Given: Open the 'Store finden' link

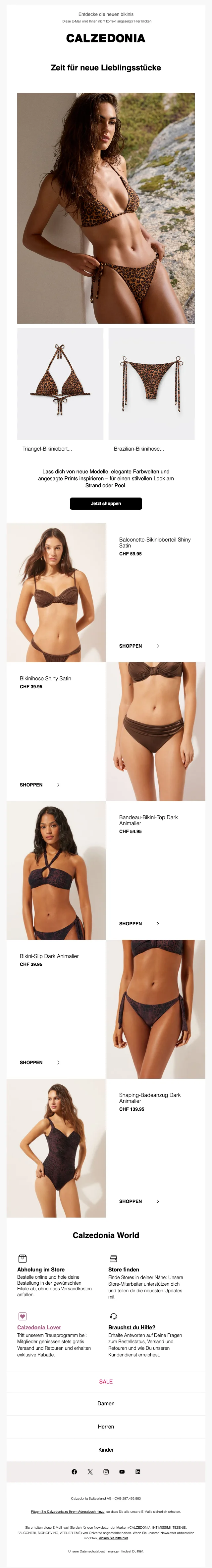Looking at the screenshot, I should click(124, 1270).
